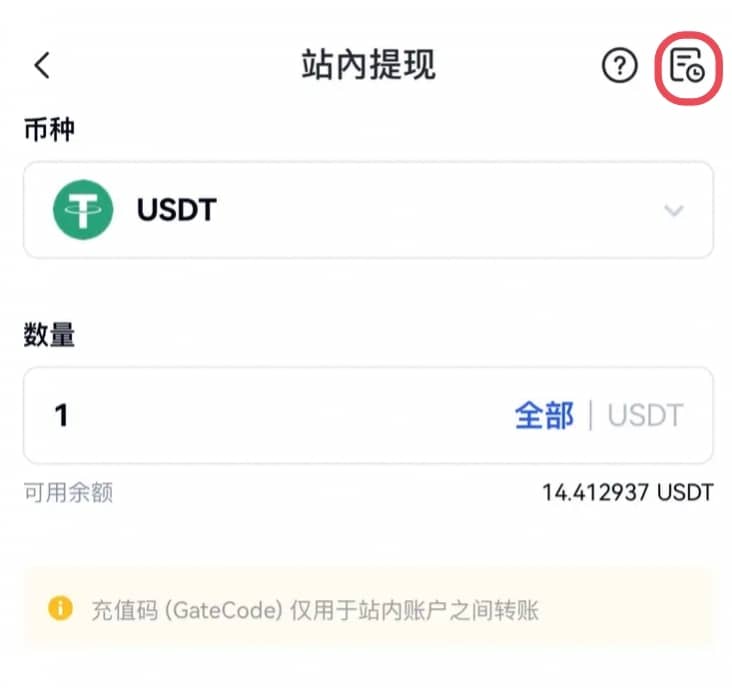Open the help question mark icon

click(x=619, y=66)
